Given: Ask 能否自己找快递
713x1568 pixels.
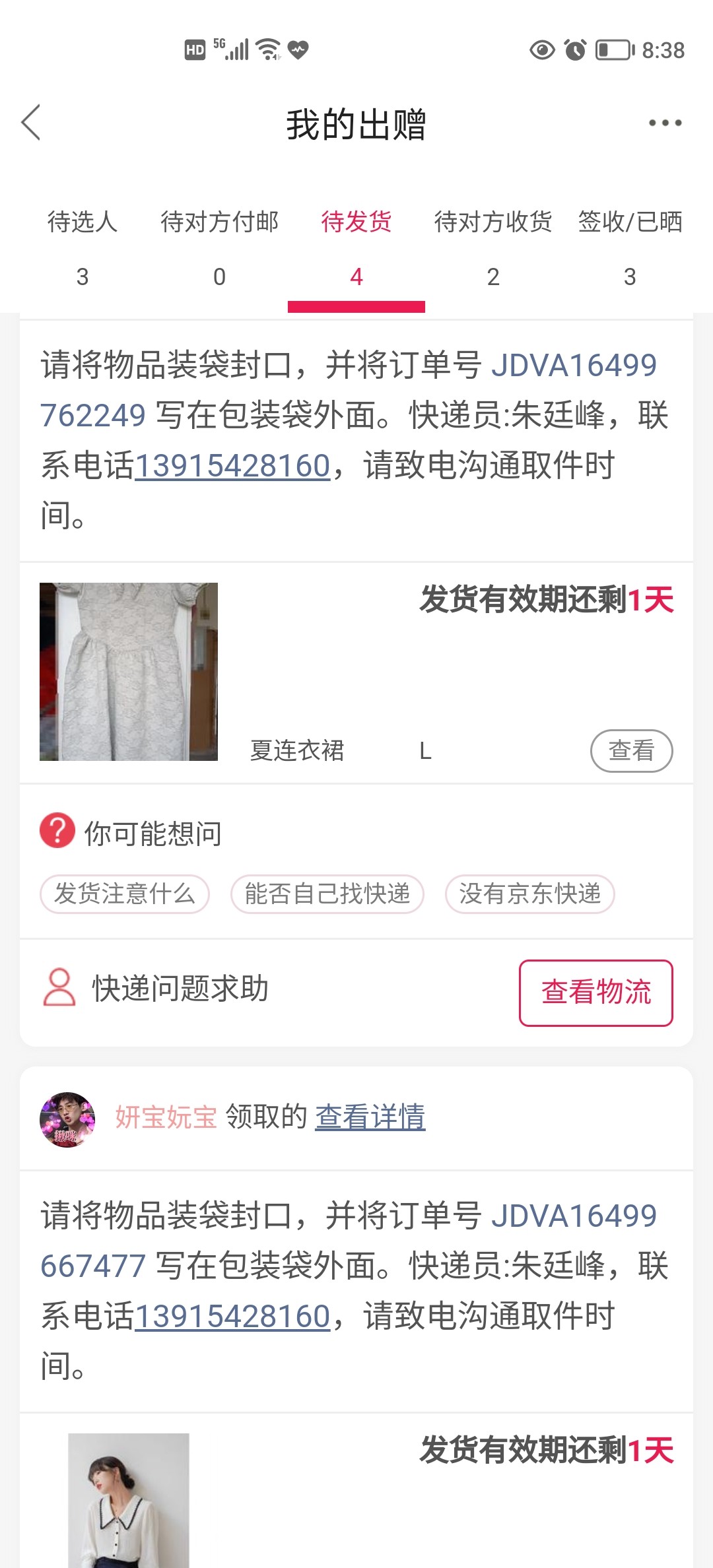Looking at the screenshot, I should pos(327,894).
